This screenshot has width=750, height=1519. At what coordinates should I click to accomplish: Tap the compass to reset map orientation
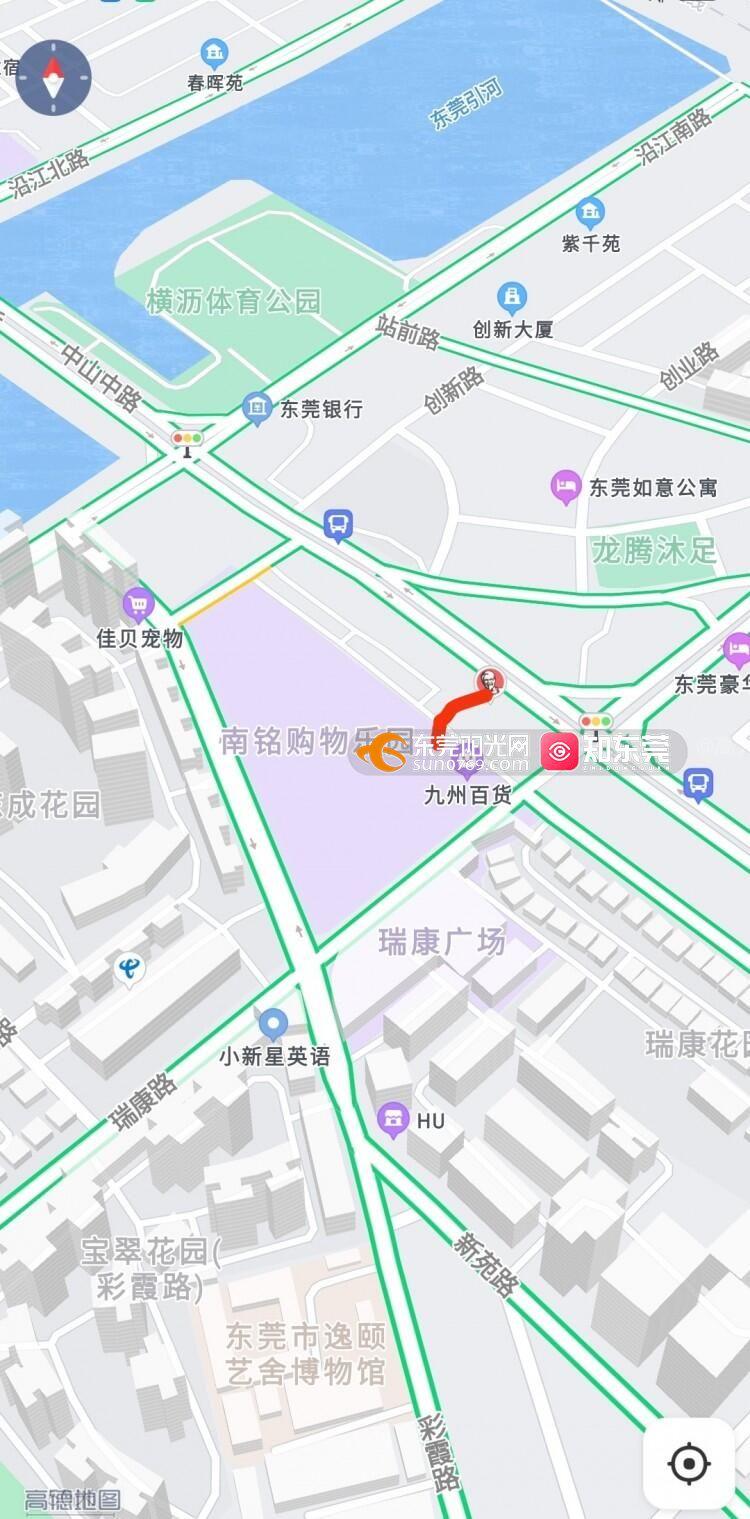coord(53,77)
